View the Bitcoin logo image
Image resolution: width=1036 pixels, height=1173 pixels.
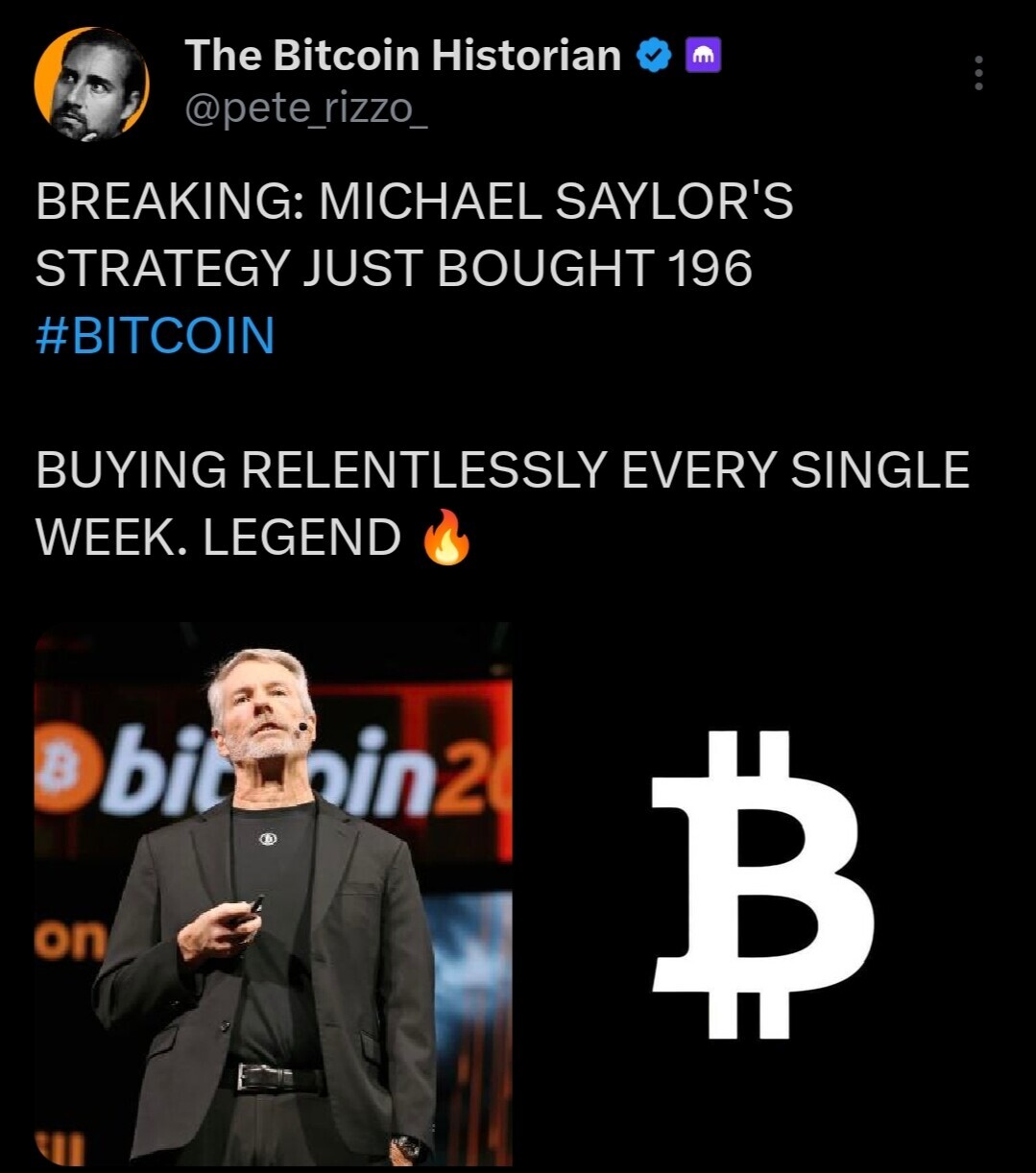[x=763, y=883]
